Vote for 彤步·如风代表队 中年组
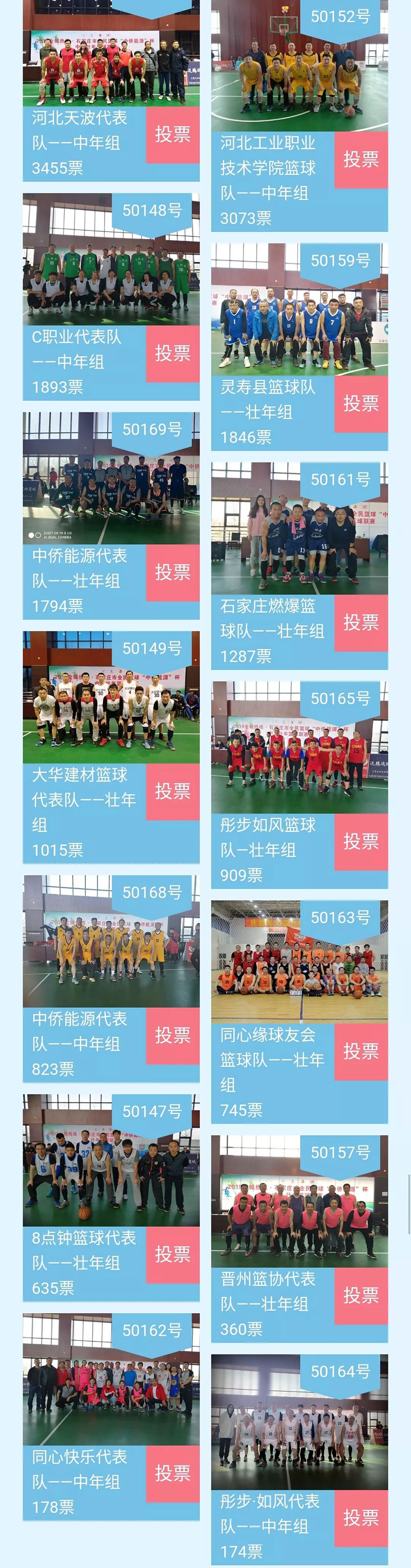Viewport: 411px width, 1568px height. [x=360, y=1518]
